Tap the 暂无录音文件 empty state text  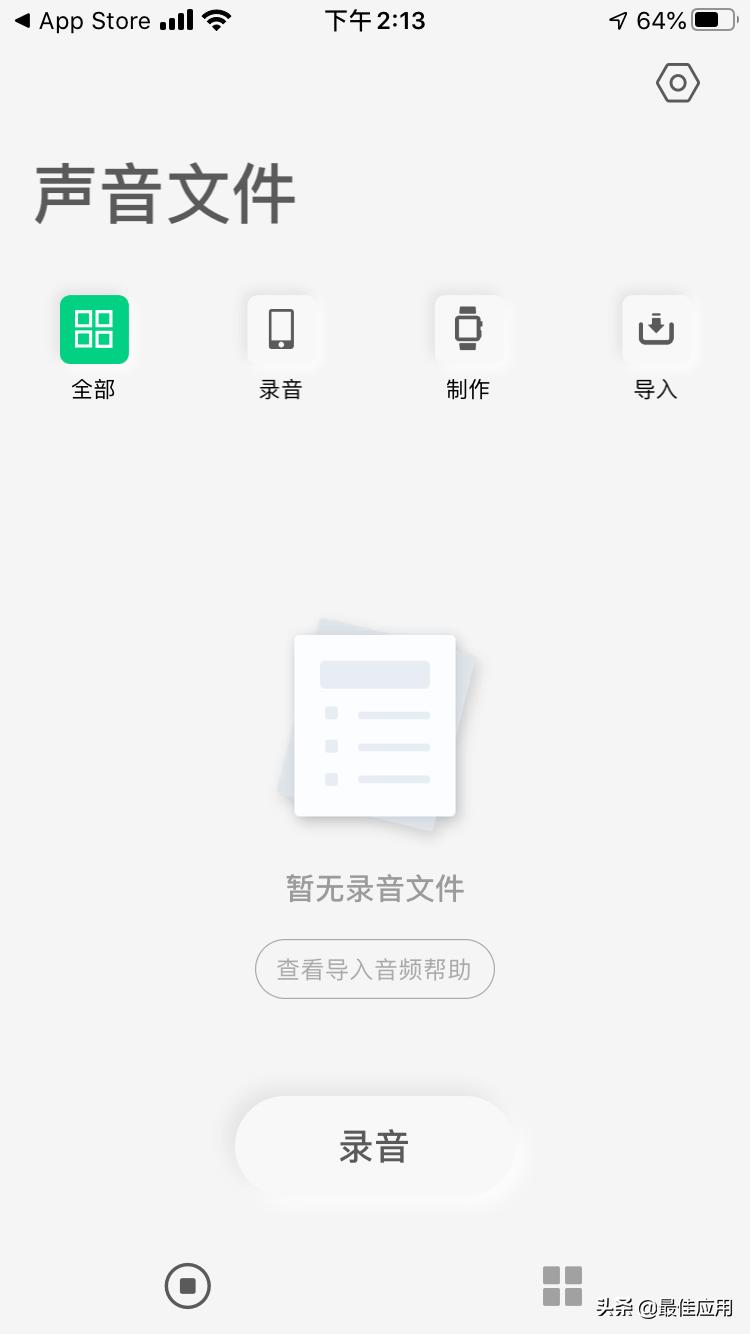pos(374,889)
